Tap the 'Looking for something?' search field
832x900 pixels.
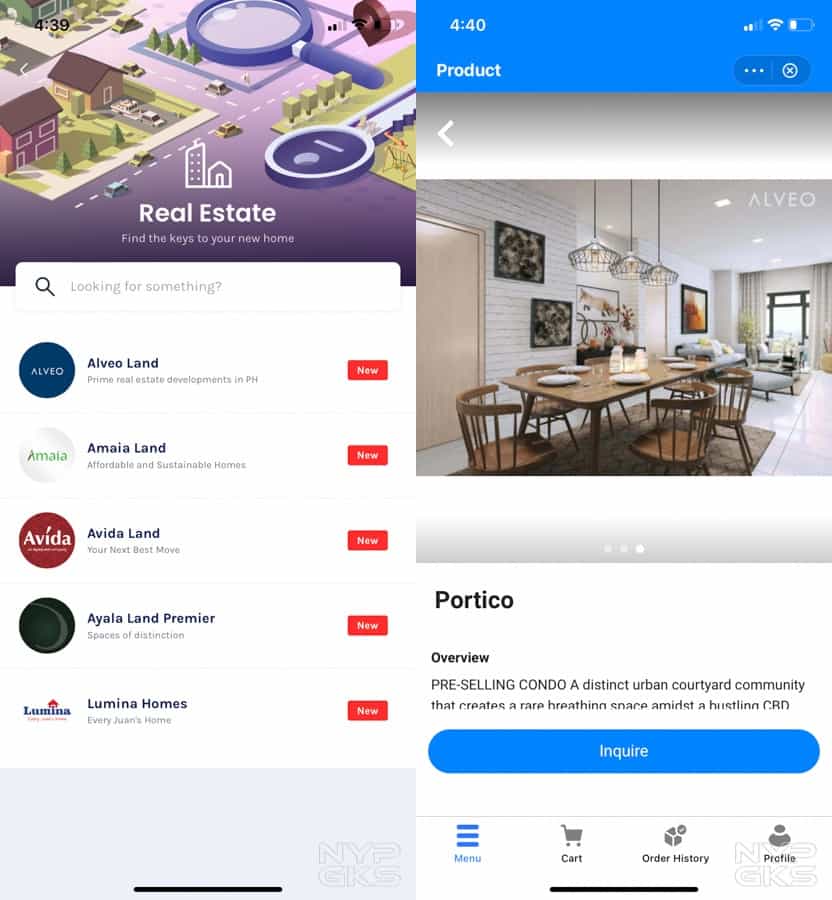coord(208,286)
